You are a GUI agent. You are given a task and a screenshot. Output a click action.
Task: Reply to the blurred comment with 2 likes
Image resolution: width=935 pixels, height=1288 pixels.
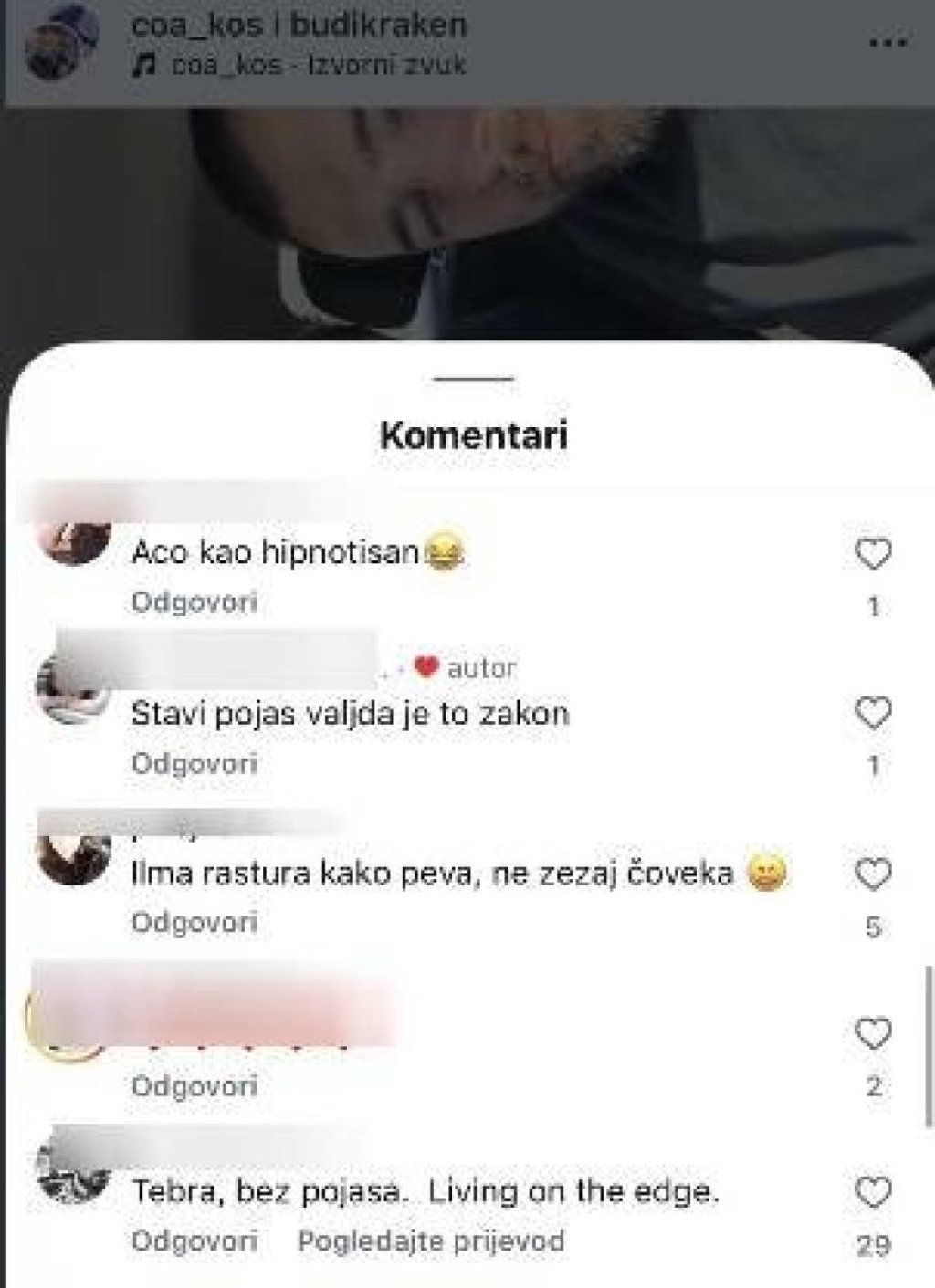click(194, 1086)
